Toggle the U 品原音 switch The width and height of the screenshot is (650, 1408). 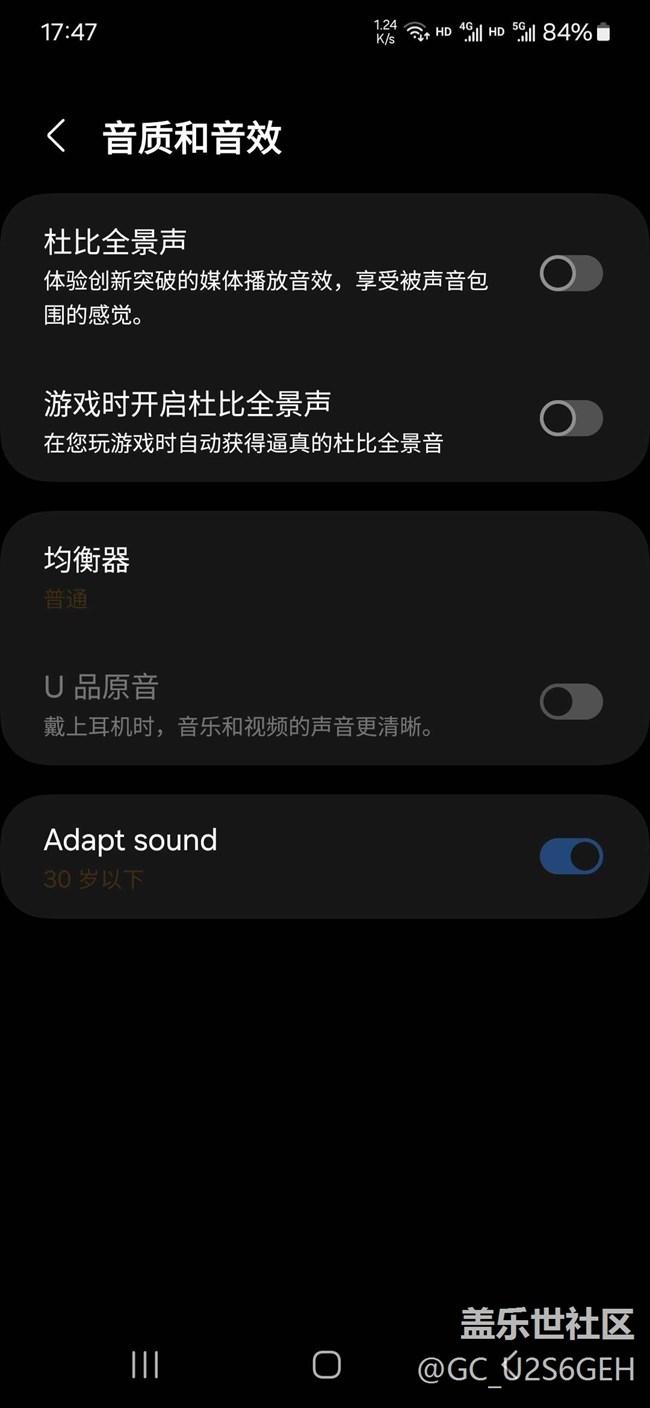coord(571,702)
